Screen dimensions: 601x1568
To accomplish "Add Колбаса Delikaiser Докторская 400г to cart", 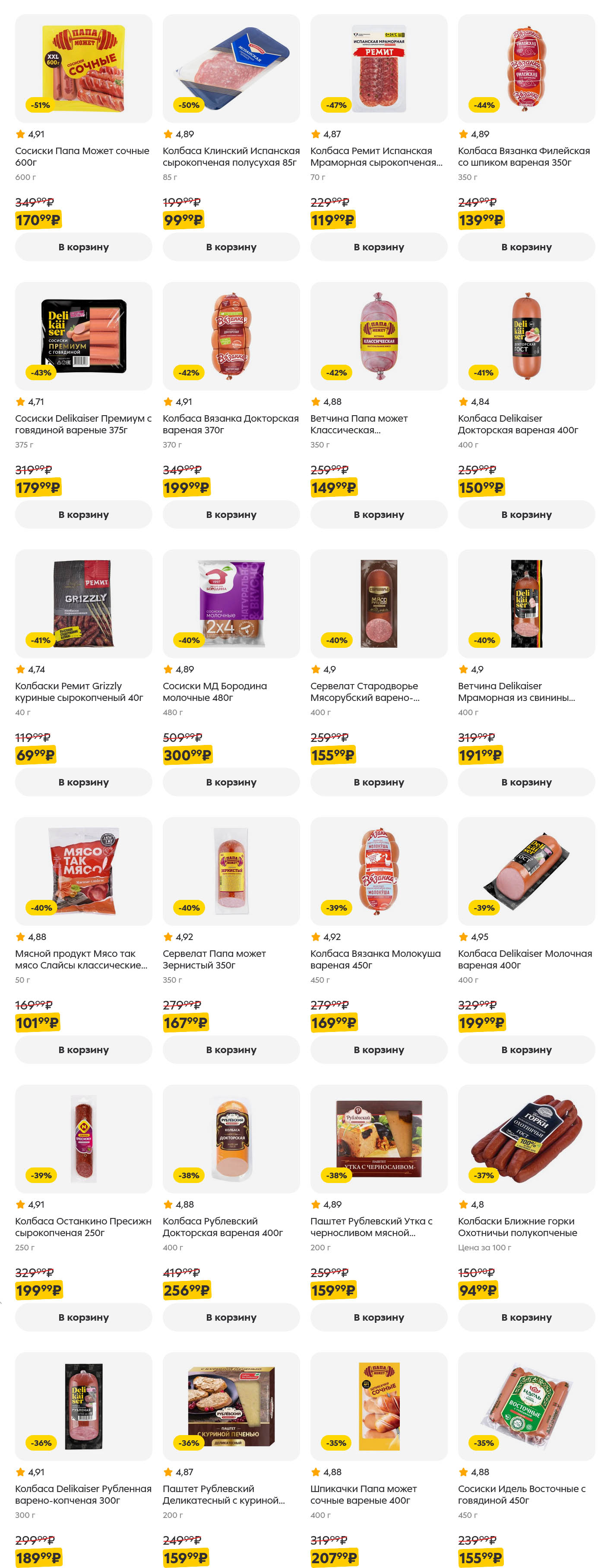I will (x=526, y=514).
